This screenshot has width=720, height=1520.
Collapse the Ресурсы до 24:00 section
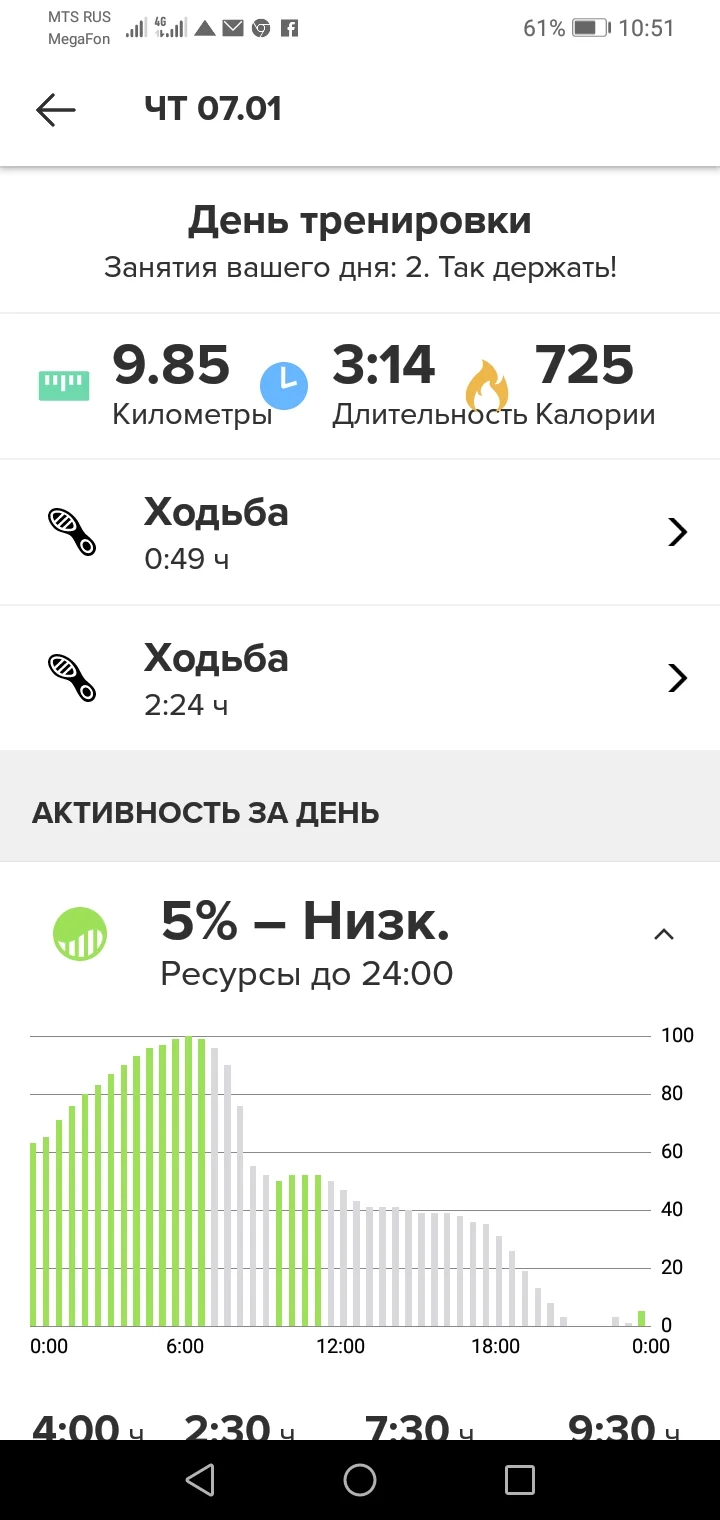tap(663, 934)
